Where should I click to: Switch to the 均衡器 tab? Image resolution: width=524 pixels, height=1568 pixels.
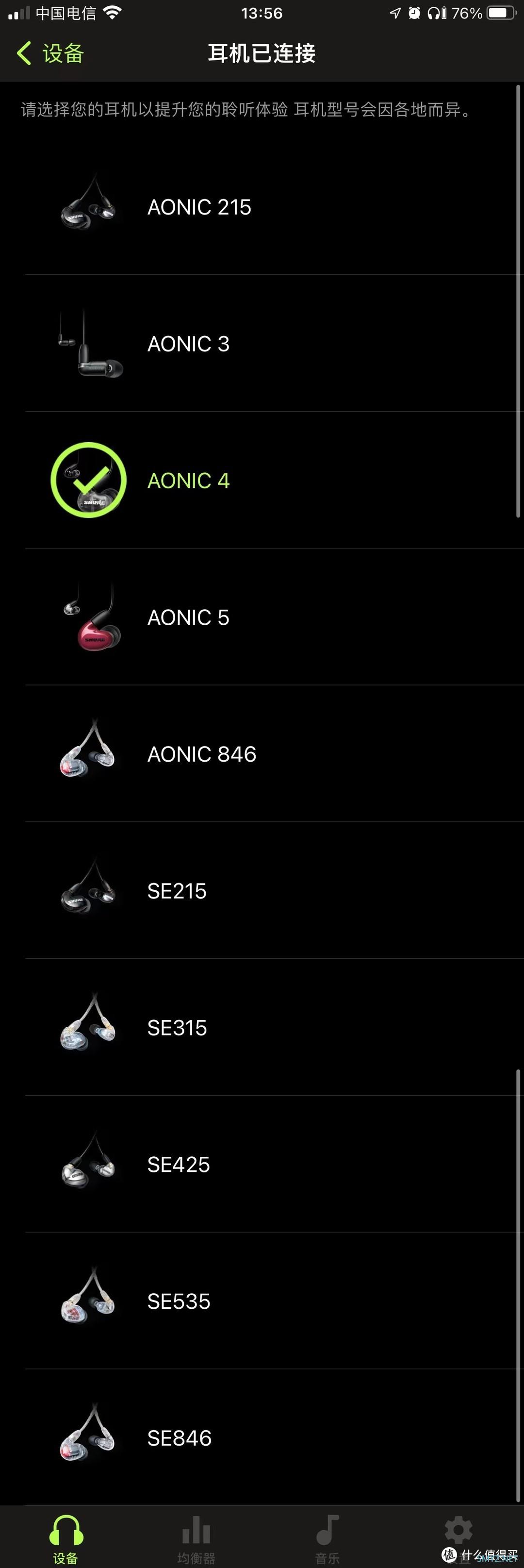(x=196, y=1537)
